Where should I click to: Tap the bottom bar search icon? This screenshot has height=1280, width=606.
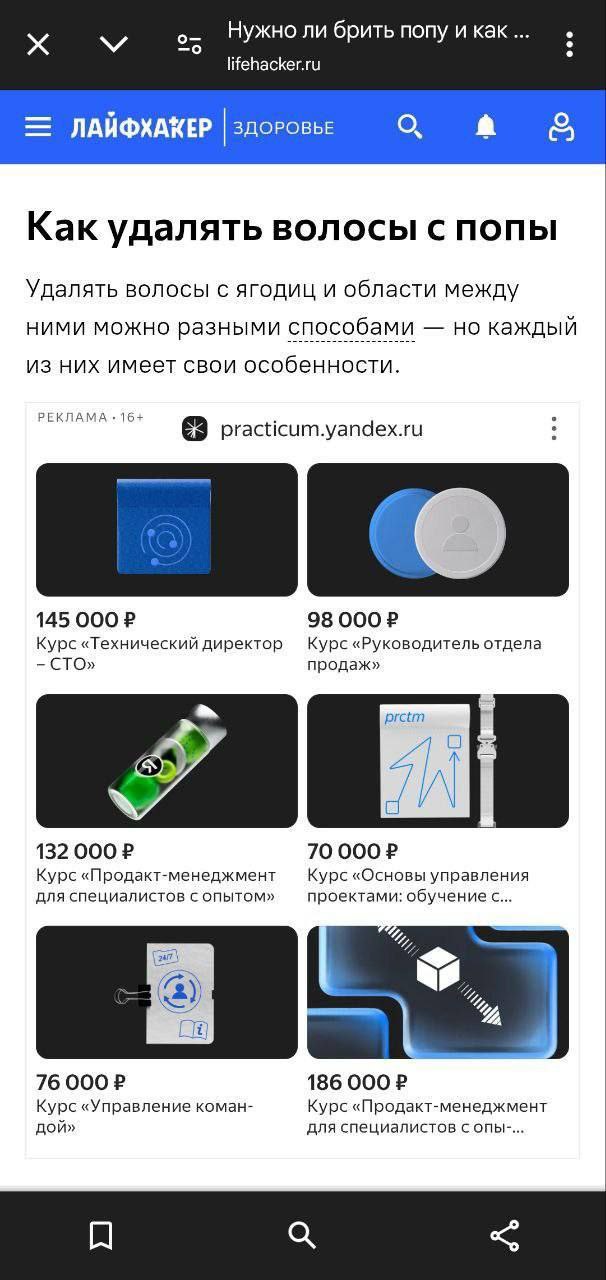302,1235
